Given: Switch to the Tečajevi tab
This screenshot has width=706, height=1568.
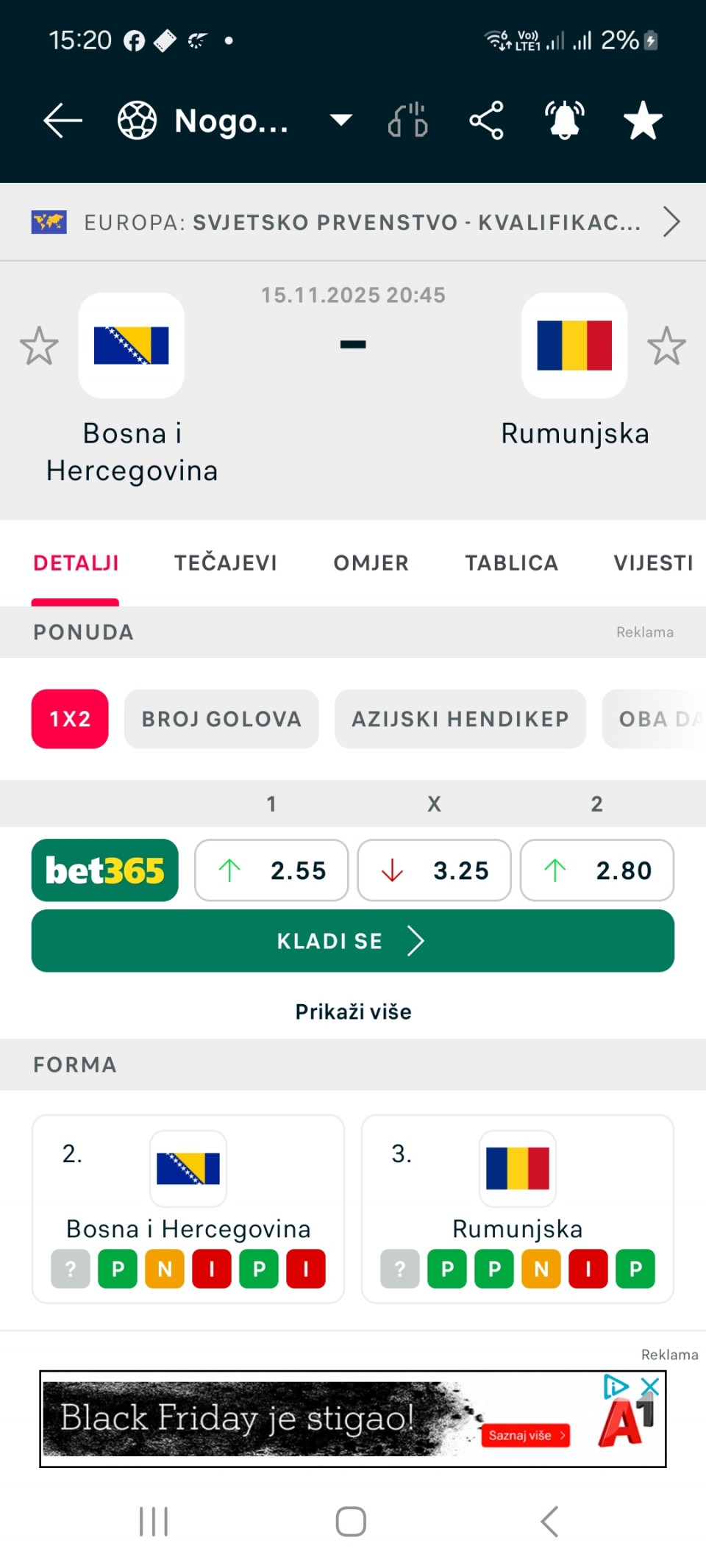Looking at the screenshot, I should coord(225,563).
